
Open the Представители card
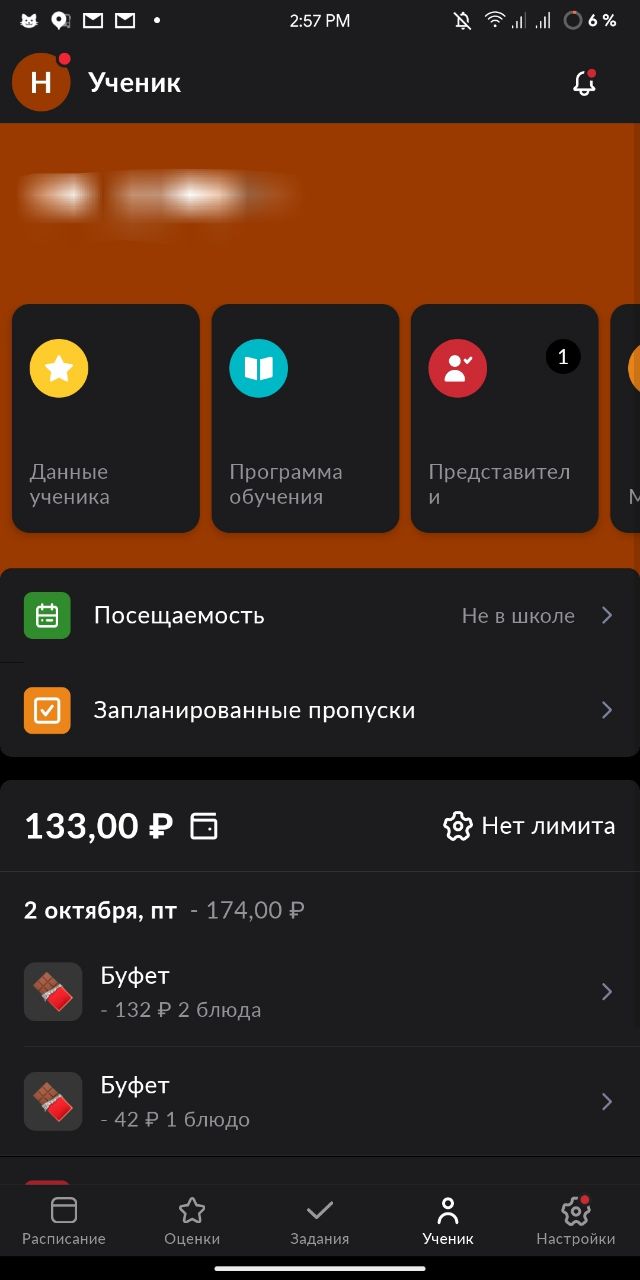[x=504, y=418]
